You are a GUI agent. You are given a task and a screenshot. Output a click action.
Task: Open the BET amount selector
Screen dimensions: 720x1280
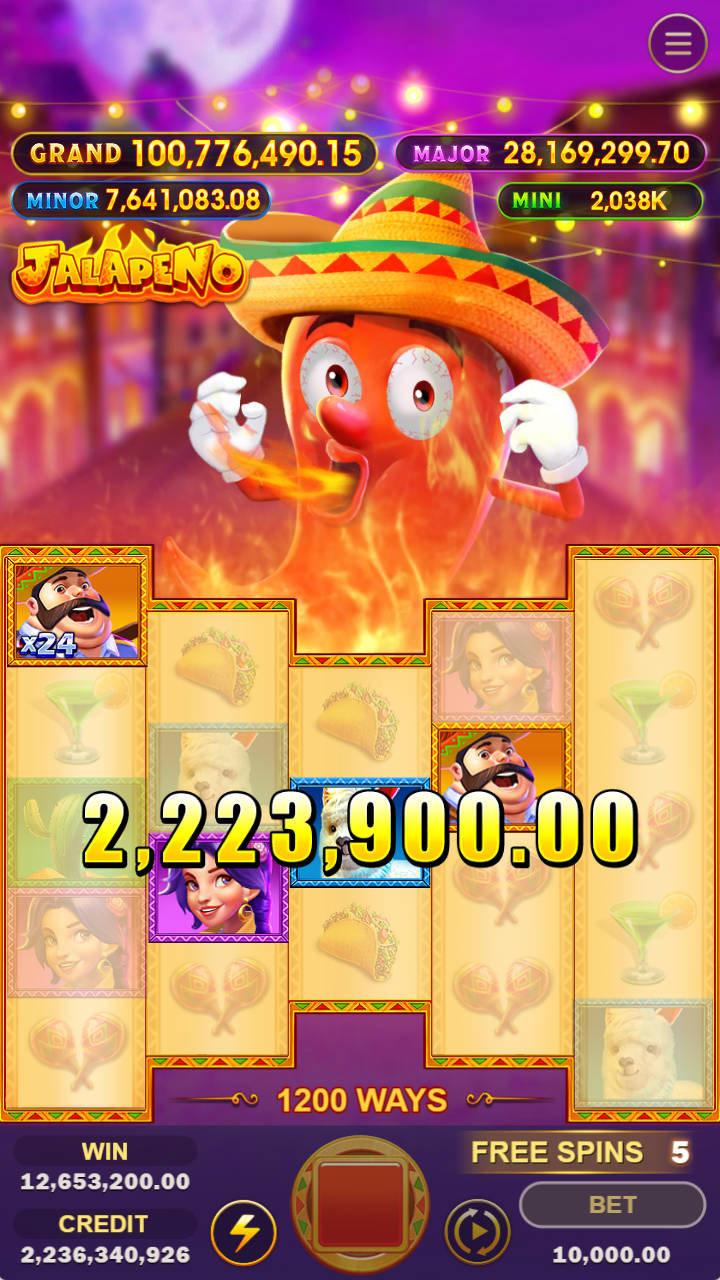[612, 1205]
